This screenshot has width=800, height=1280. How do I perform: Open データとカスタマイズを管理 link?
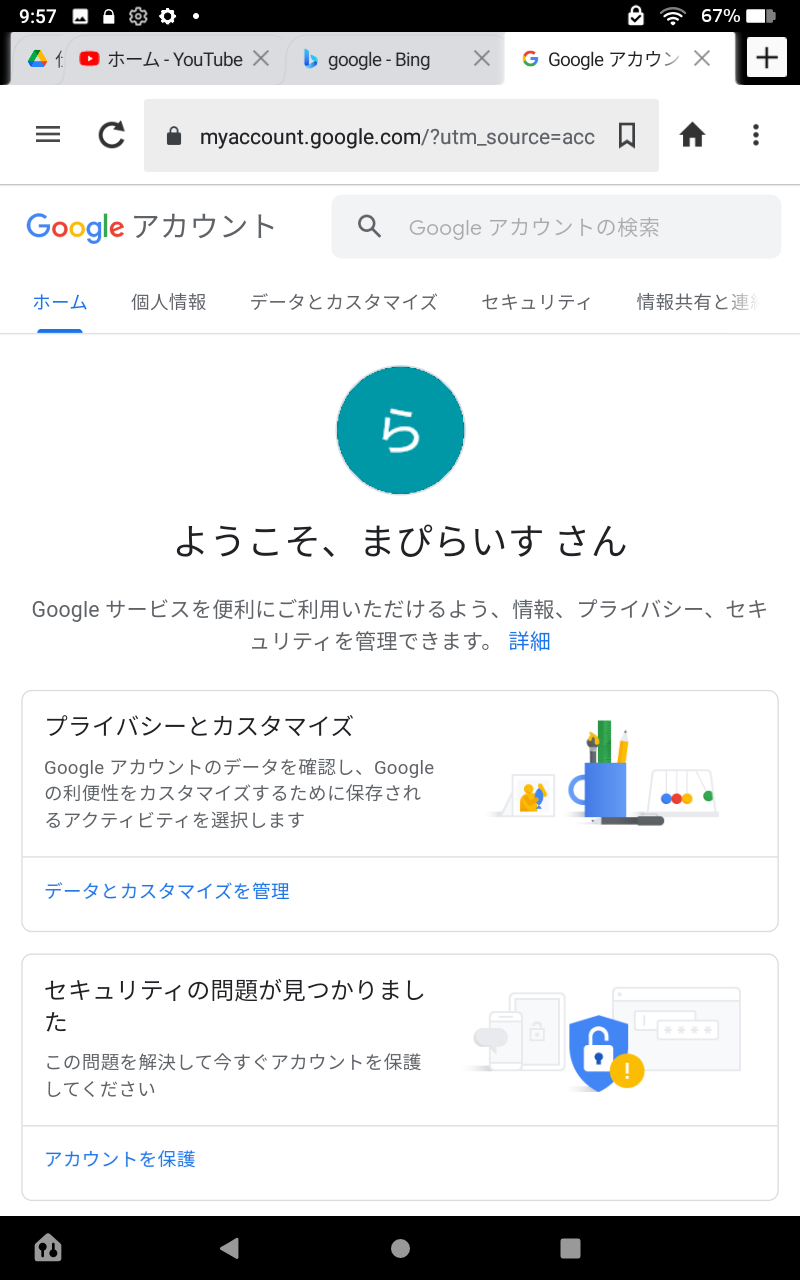(167, 891)
